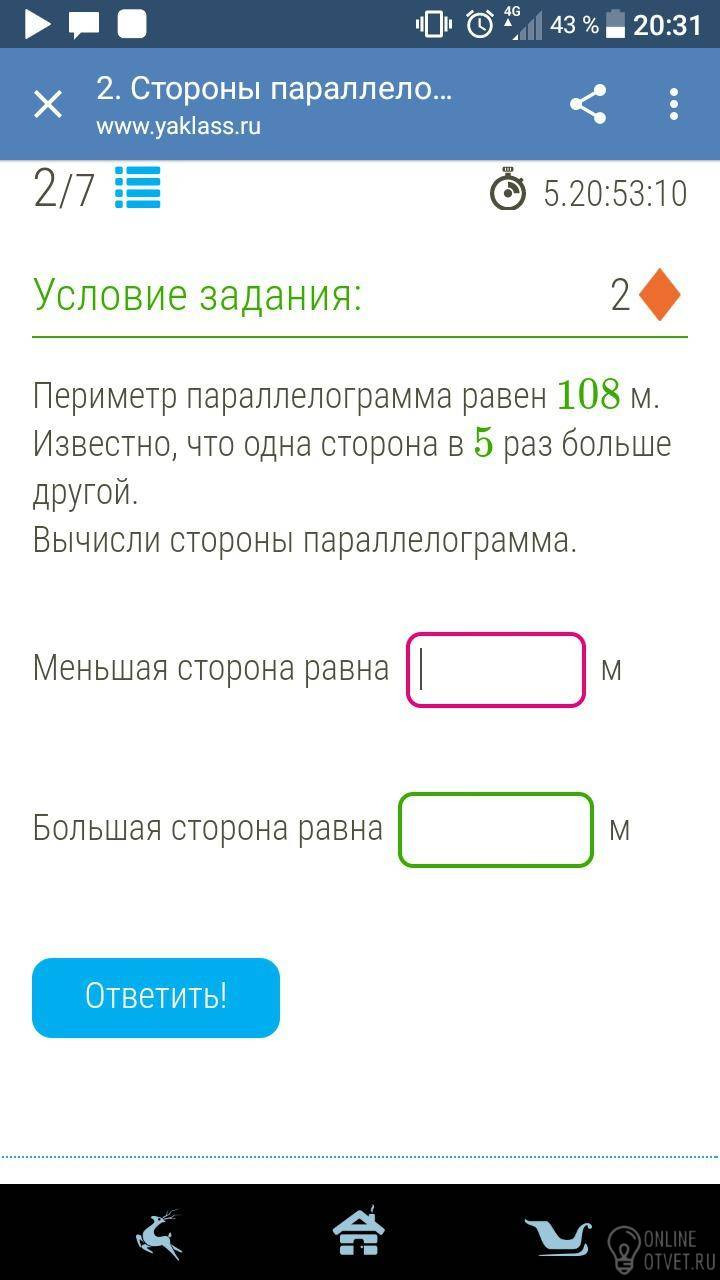Viewport: 720px width, 1280px height.
Task: Go home via the house icon
Action: 359,1232
